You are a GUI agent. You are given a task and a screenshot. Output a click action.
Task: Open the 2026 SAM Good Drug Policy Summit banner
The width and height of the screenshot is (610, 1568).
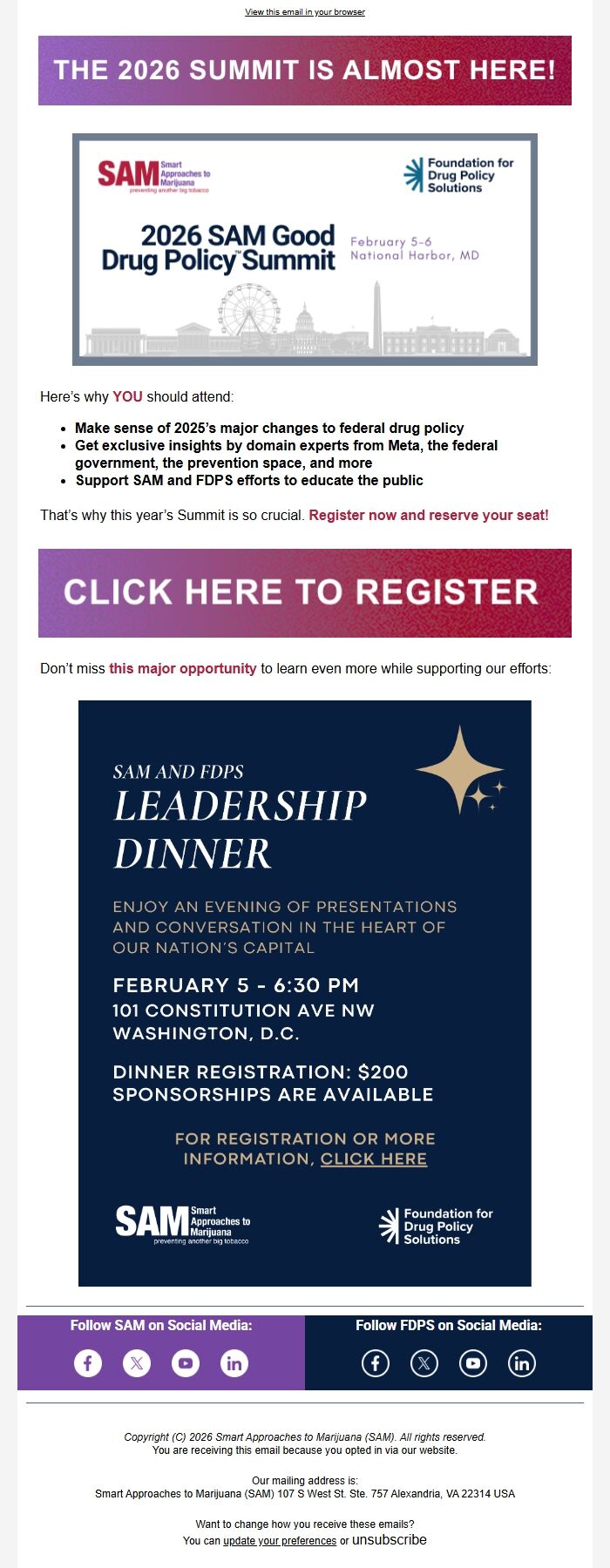305,249
